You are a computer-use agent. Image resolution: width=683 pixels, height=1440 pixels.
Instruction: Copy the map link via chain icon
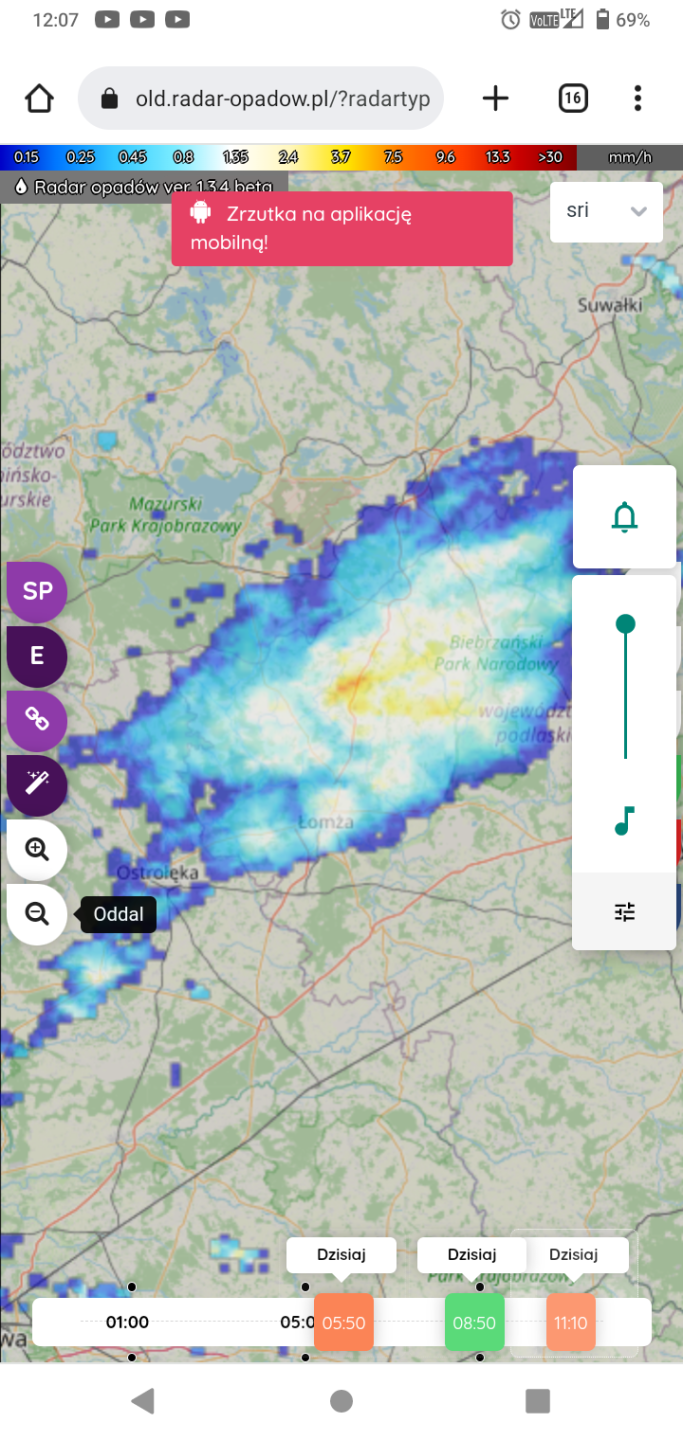(x=37, y=720)
